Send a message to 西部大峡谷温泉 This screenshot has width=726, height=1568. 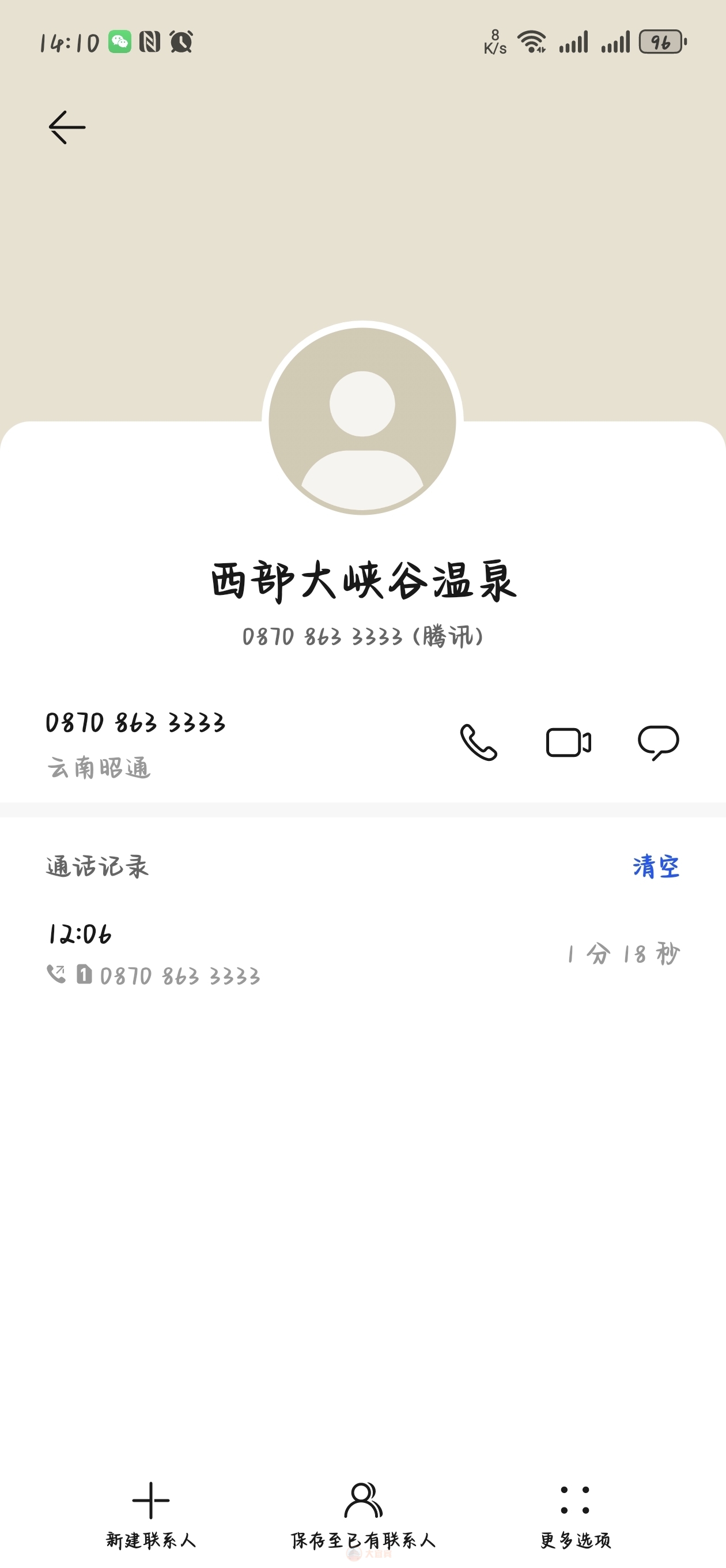[658, 742]
